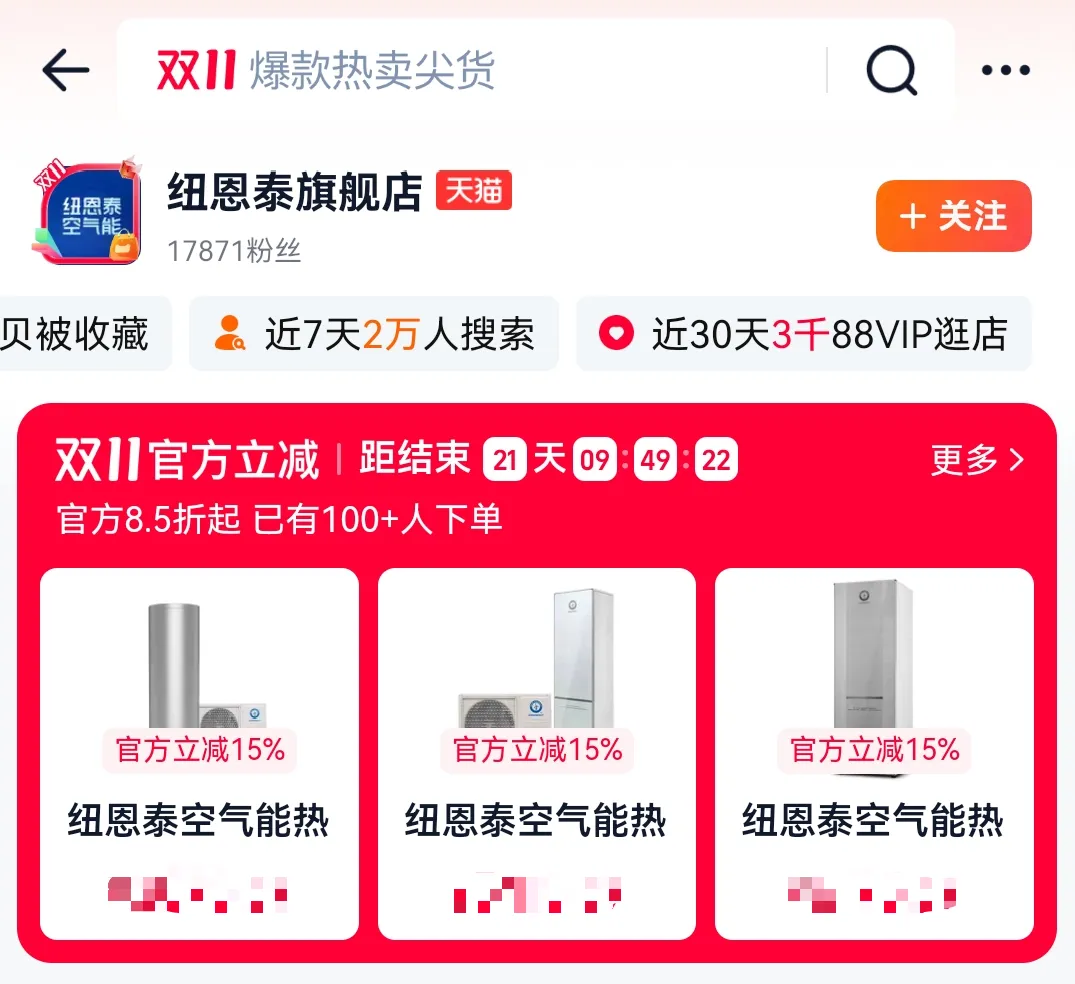
Task: Select the 近30天3千88VIP逛店 chip
Action: [804, 334]
